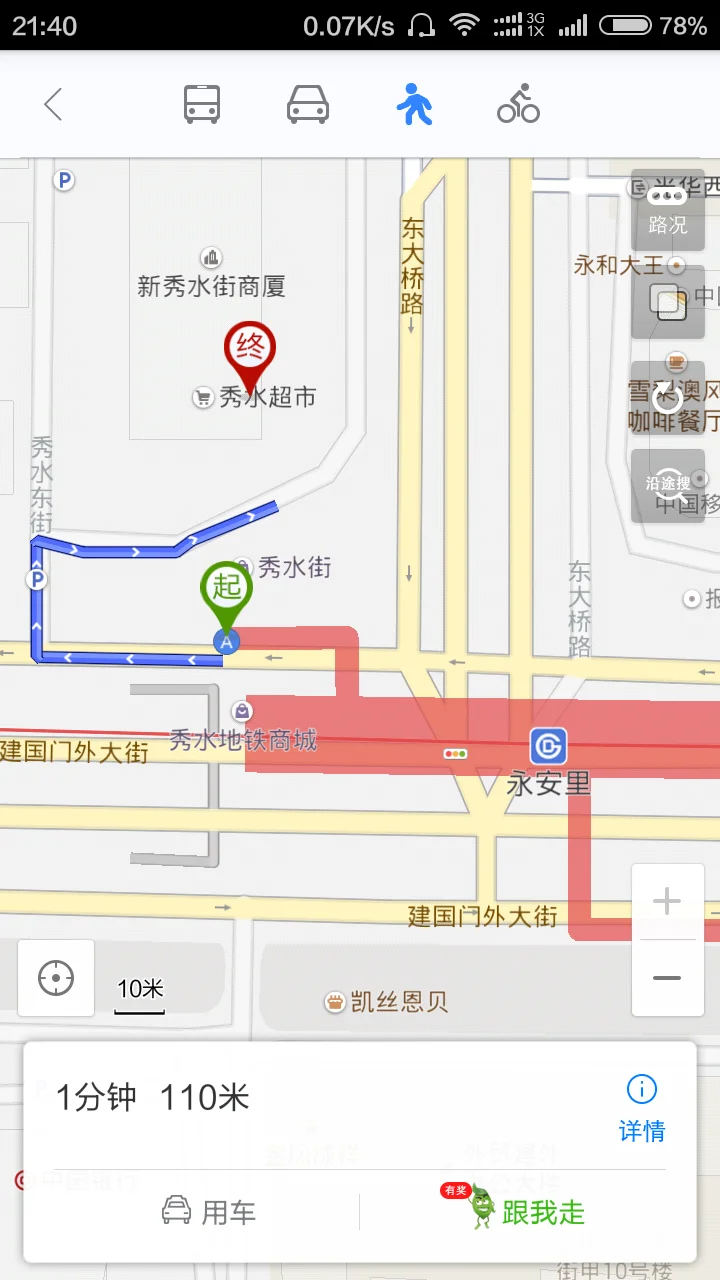This screenshot has width=720, height=1280.
Task: Zoom in with the plus control
Action: tap(666, 900)
